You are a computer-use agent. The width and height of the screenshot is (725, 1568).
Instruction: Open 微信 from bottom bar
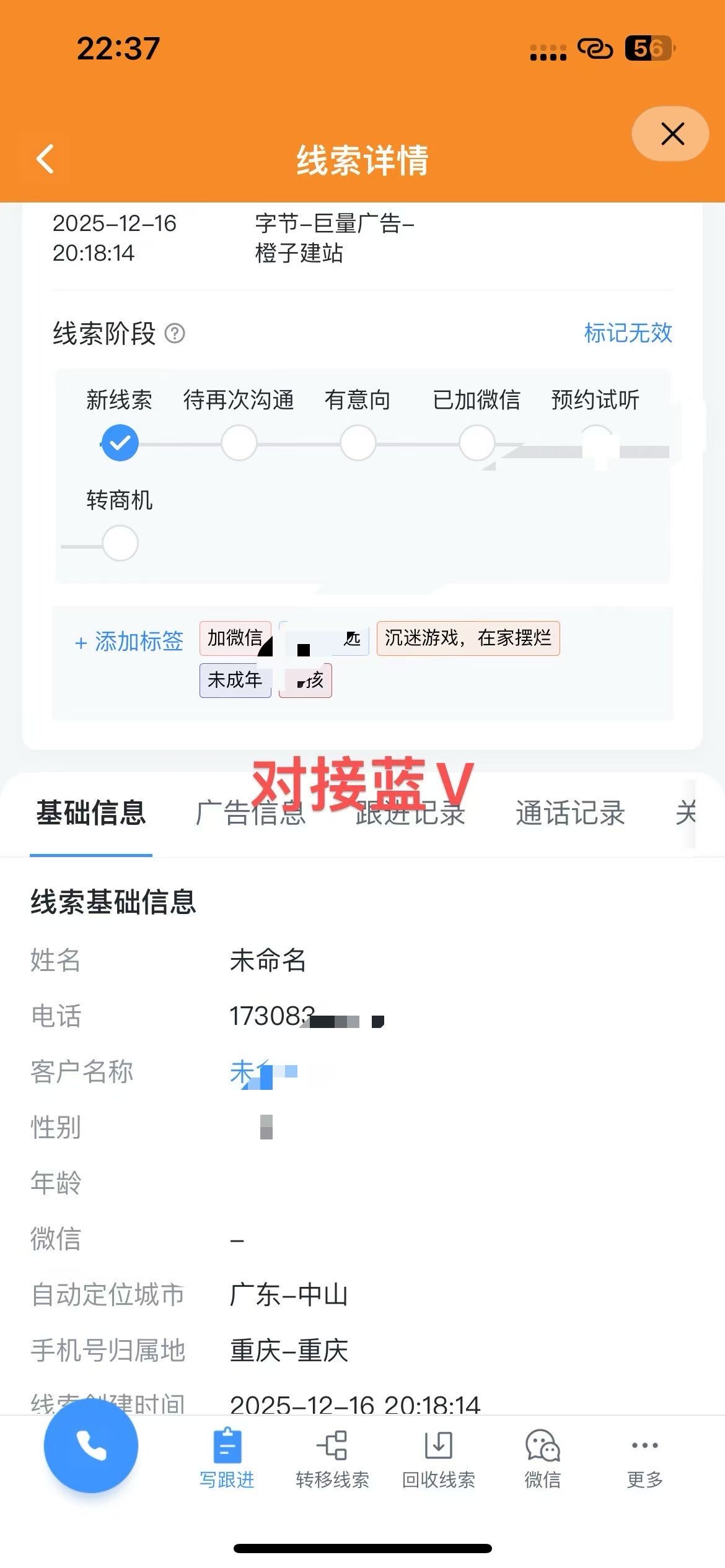click(x=542, y=1458)
